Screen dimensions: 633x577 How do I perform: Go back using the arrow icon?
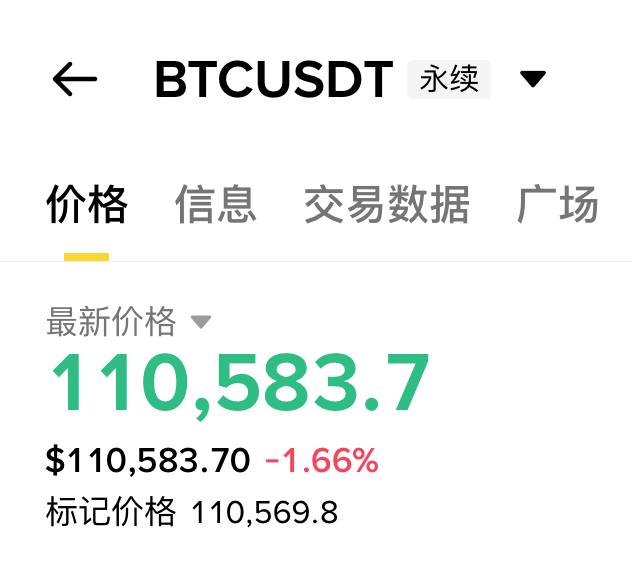click(74, 79)
